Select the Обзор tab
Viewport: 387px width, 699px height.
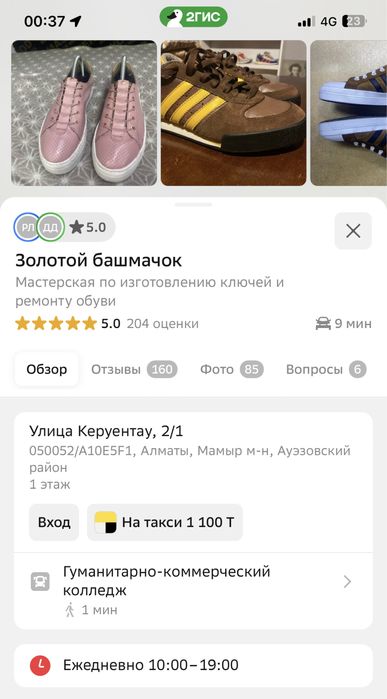pyautogui.click(x=47, y=370)
